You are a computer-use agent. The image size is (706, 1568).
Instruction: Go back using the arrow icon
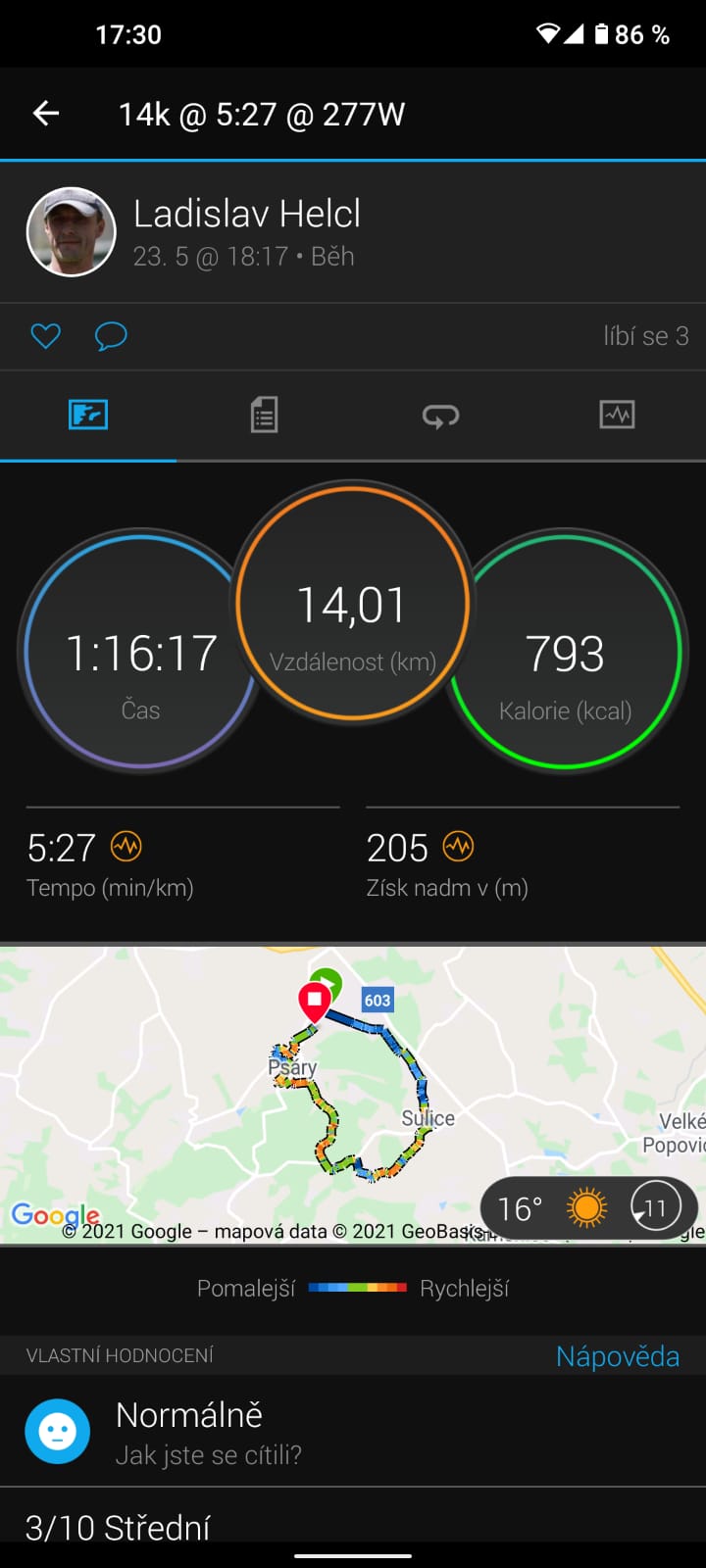pos(46,114)
